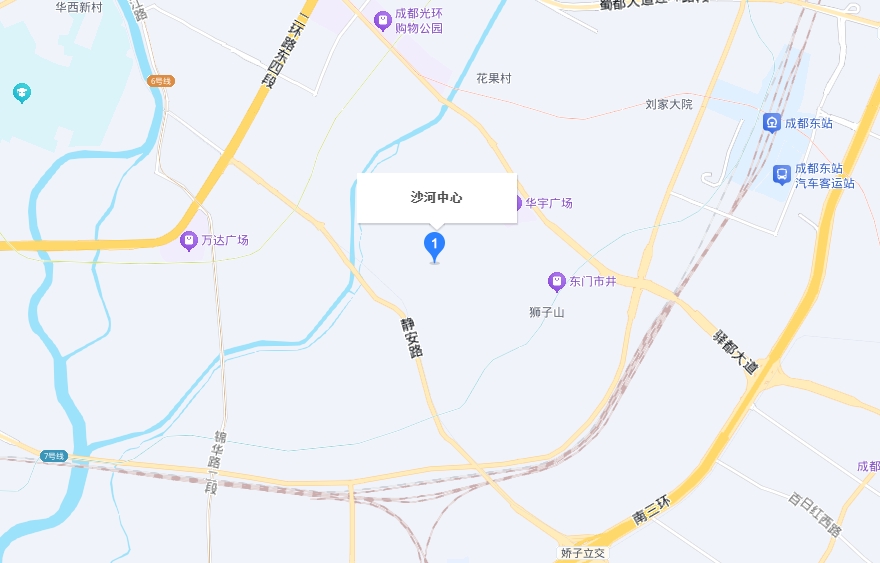Select the 成都东站 railway station icon
This screenshot has width=880, height=563.
click(772, 123)
